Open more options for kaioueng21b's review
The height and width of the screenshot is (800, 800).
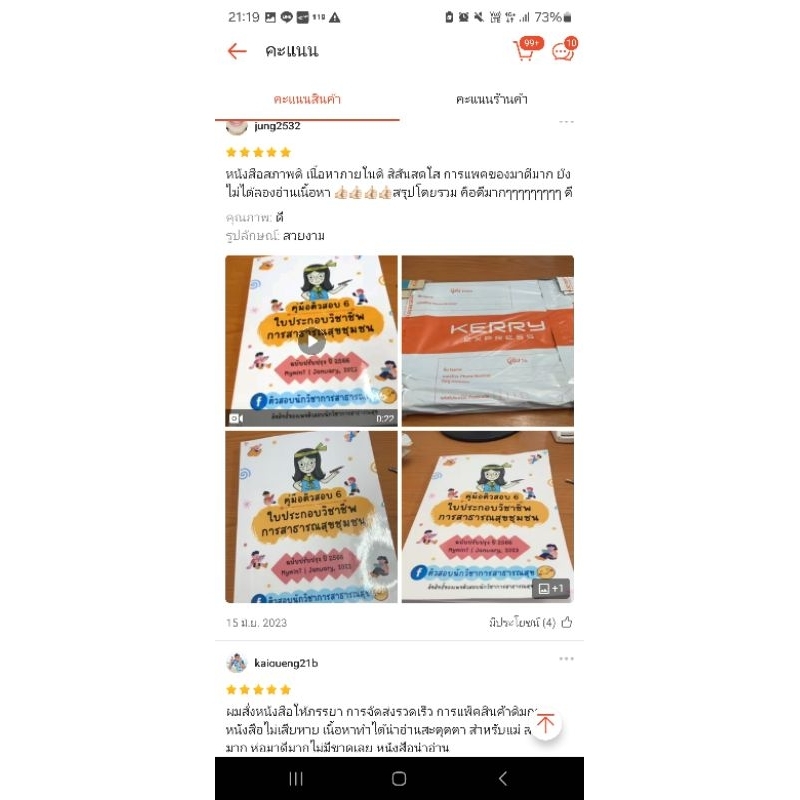[x=566, y=659]
